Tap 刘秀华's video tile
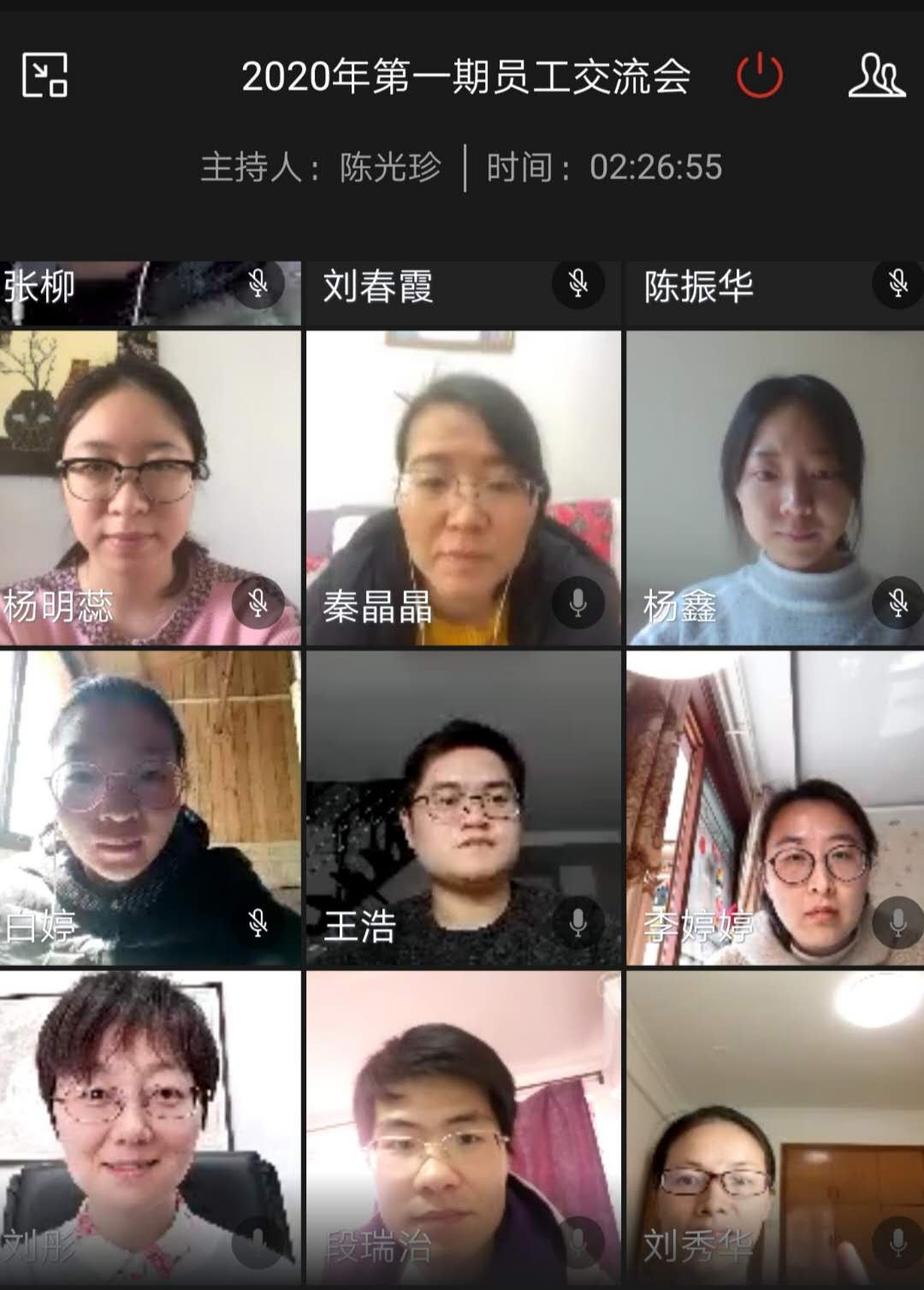Viewport: 924px width, 1290px height. tap(775, 1127)
